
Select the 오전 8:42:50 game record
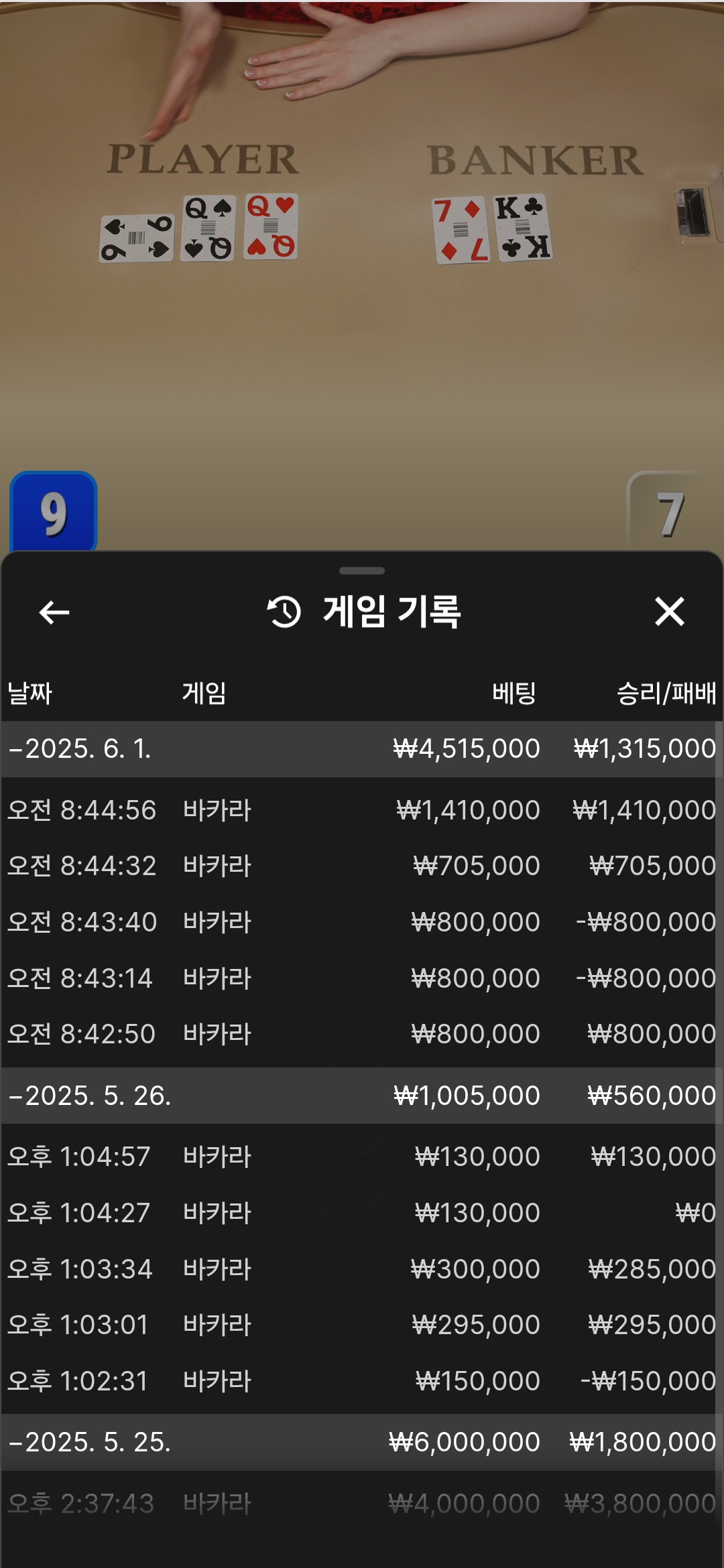[362, 1034]
